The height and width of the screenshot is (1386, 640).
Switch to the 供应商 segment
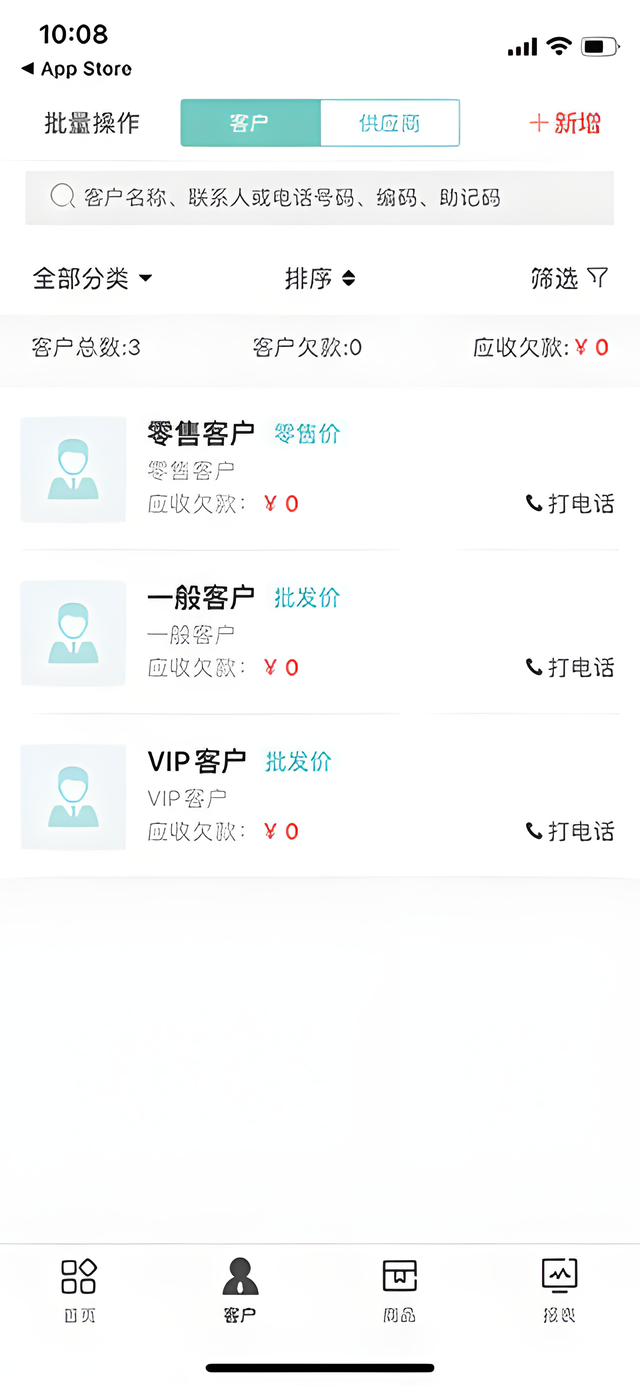pos(390,124)
